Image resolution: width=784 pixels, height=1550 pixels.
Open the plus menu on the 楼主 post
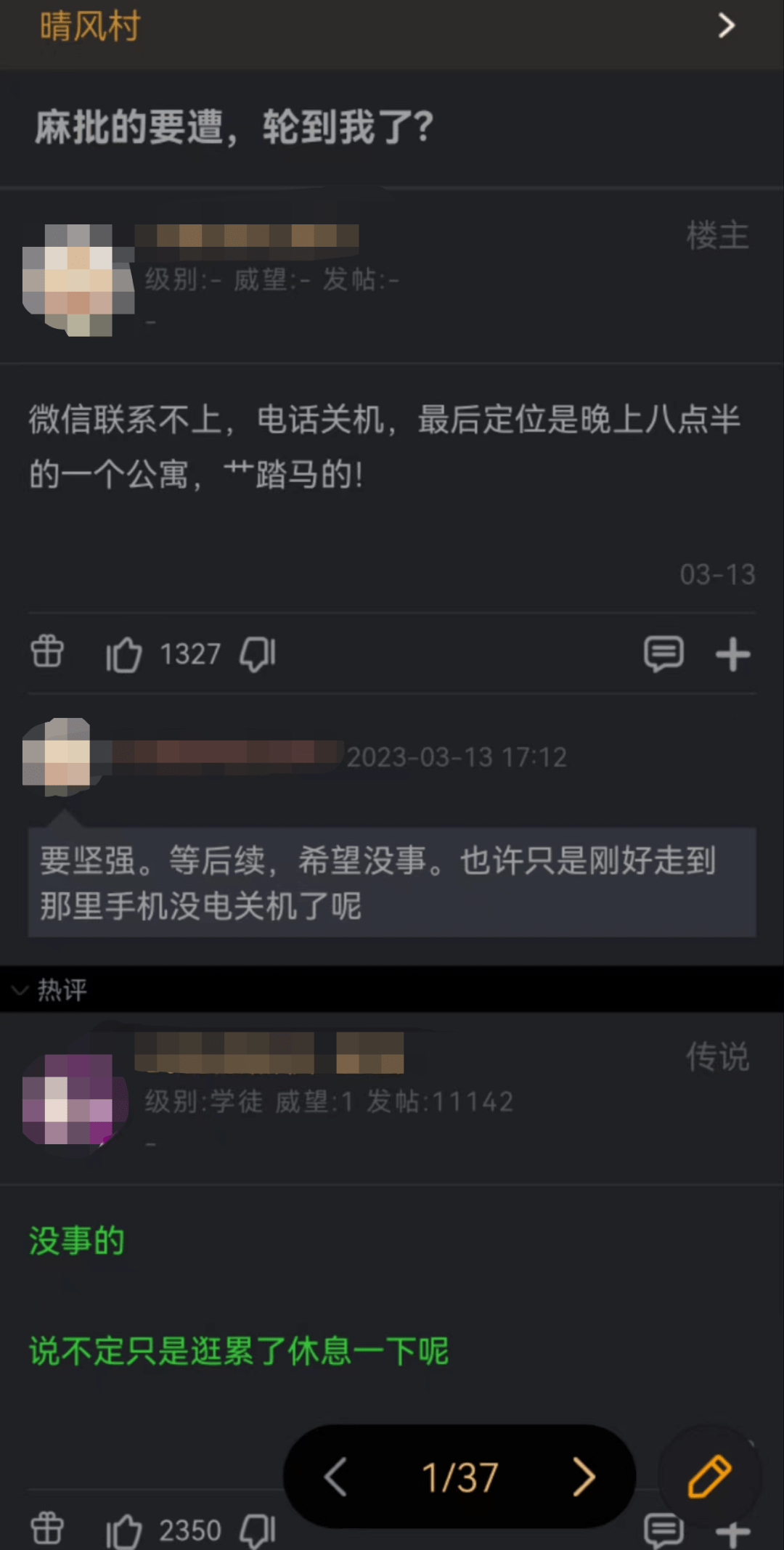[x=732, y=655]
